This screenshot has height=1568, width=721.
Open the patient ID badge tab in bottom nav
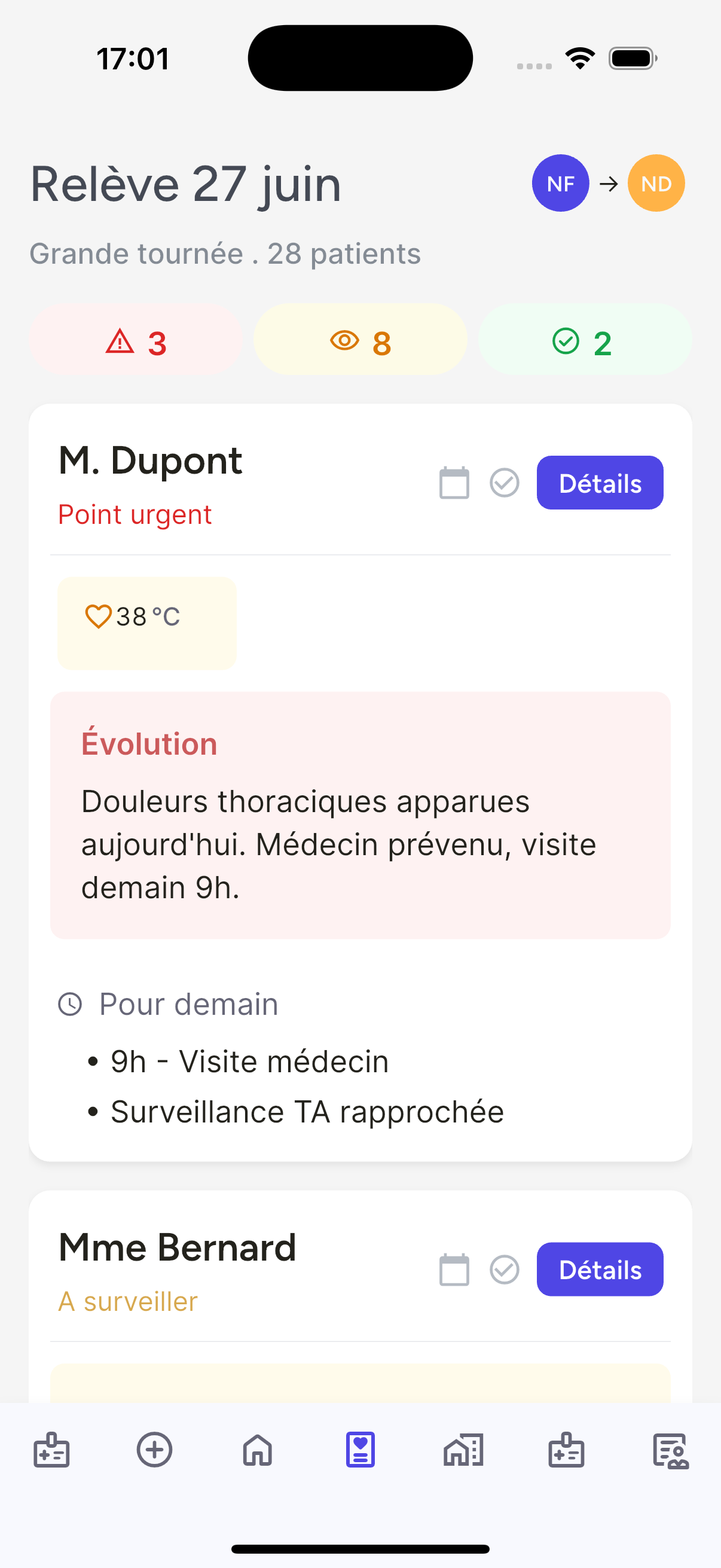tap(52, 1452)
